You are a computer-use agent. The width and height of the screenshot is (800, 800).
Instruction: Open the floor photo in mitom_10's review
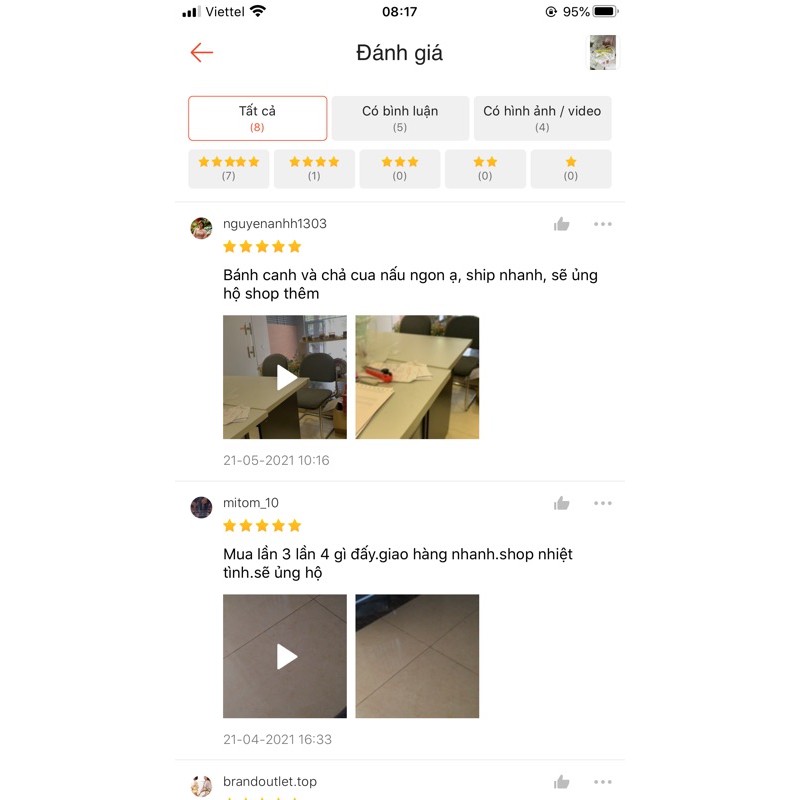pos(417,656)
